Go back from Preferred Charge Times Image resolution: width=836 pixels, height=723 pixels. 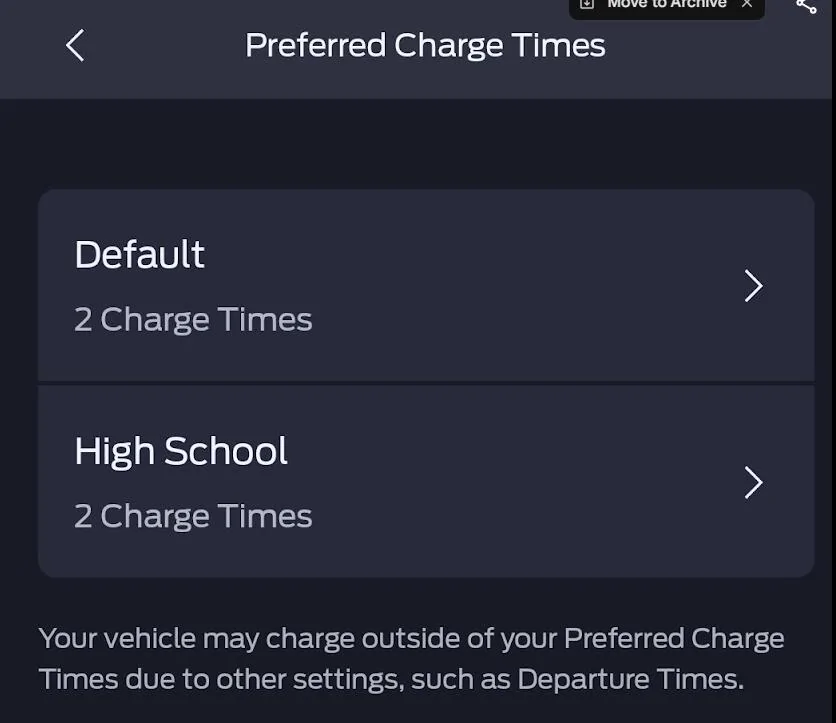tap(75, 45)
